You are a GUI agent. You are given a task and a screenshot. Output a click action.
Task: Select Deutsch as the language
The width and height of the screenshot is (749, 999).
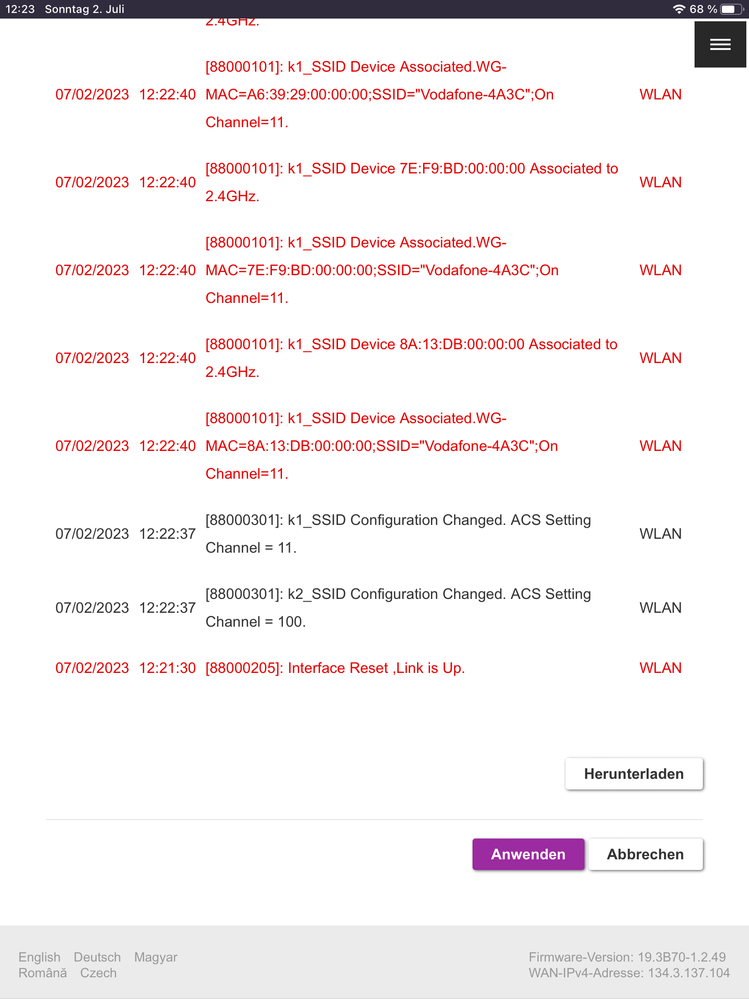tap(97, 957)
